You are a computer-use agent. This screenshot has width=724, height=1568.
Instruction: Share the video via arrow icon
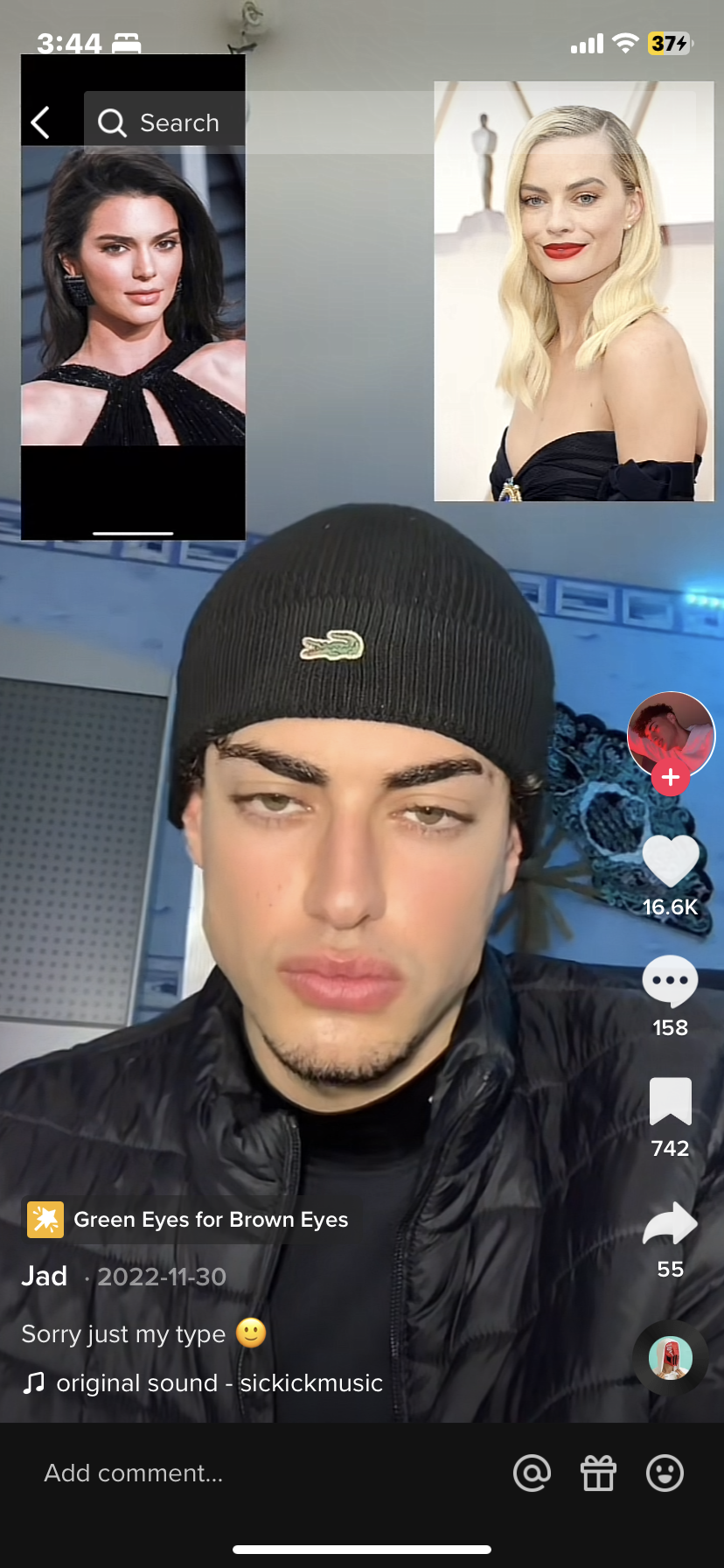(671, 1222)
